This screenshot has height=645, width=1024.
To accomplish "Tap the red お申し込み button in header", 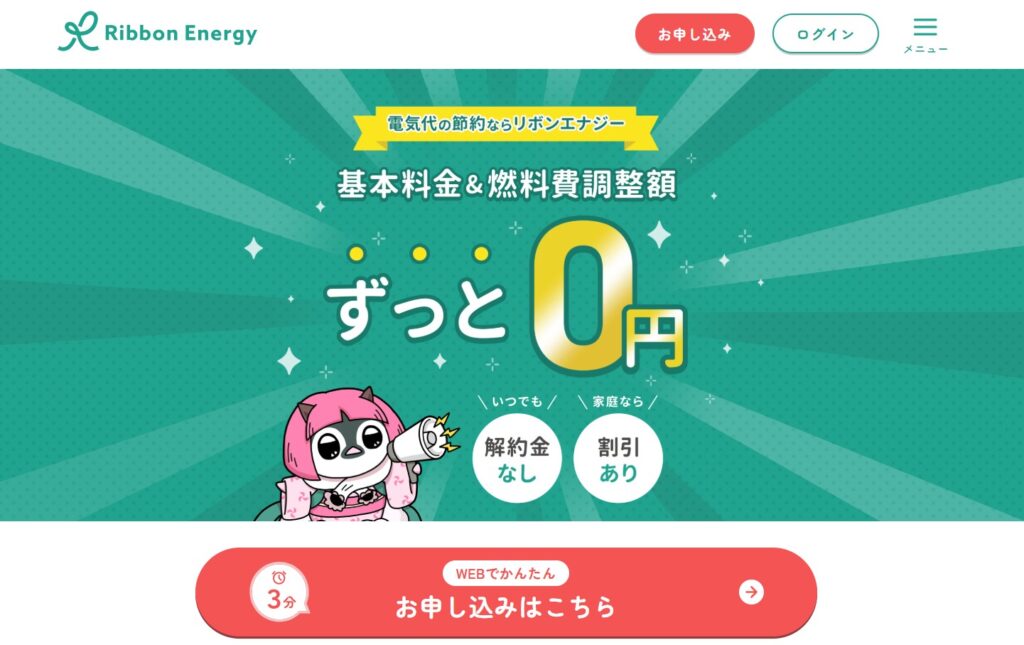I will pyautogui.click(x=694, y=34).
